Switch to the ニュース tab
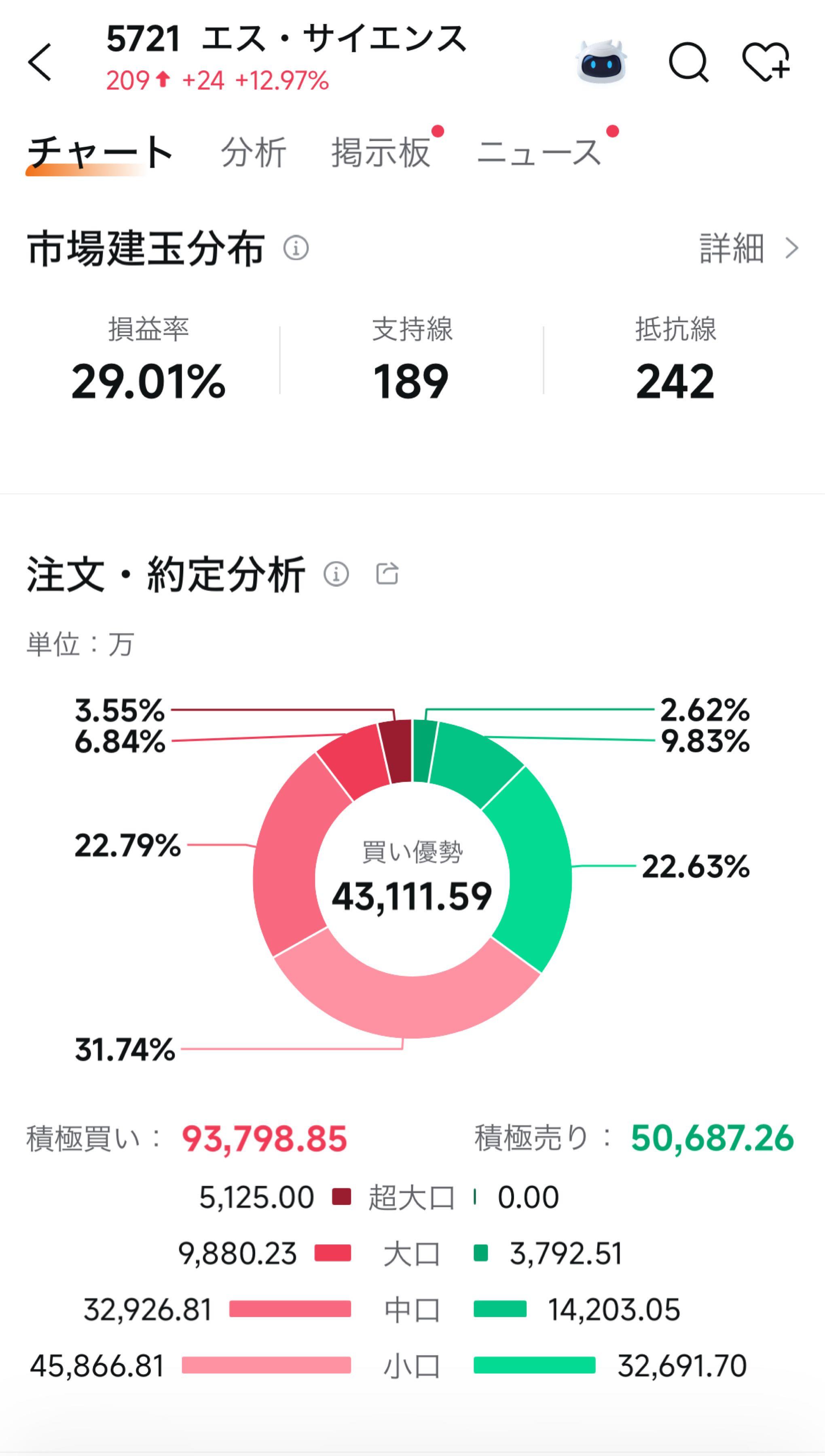Screen dimensions: 825x1456 539,152
